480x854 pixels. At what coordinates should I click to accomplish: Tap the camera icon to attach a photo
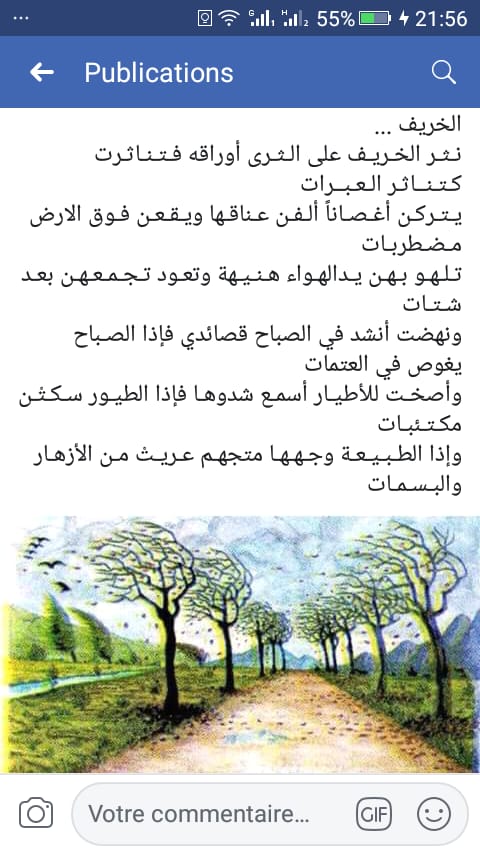click(x=36, y=814)
